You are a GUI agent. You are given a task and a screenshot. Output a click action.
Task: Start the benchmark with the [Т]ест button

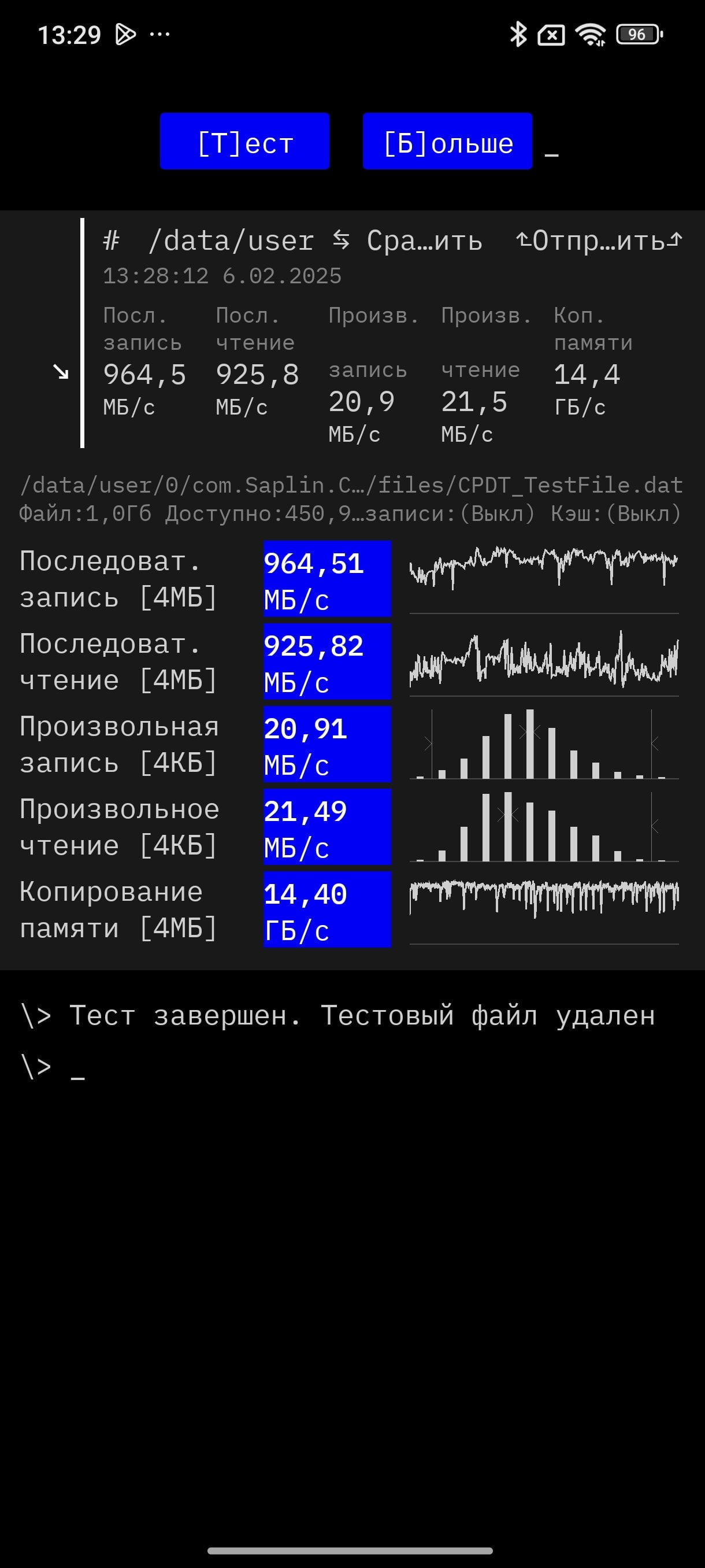pyautogui.click(x=244, y=141)
